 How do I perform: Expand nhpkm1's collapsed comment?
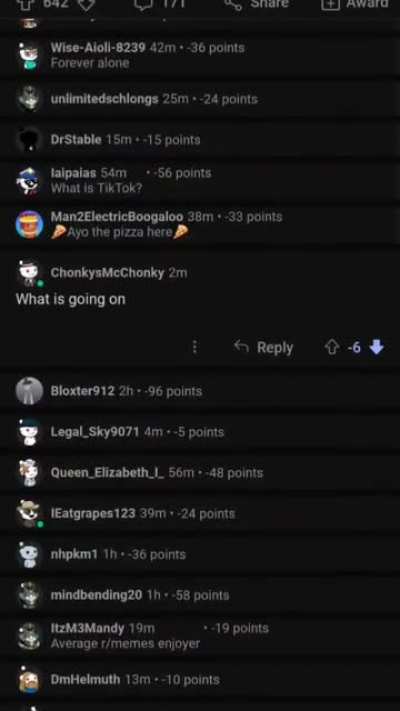200,554
